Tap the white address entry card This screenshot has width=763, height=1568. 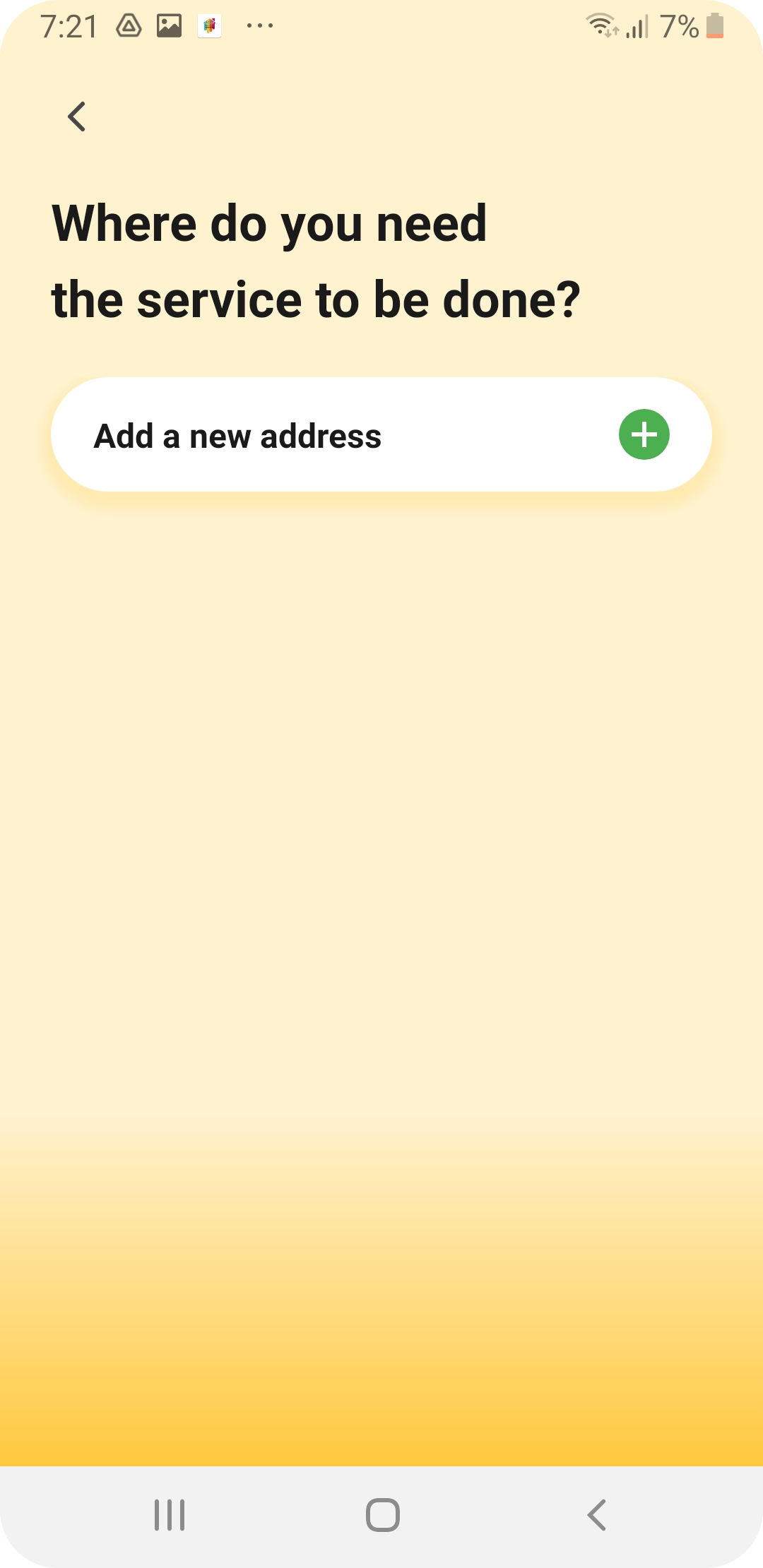[x=381, y=435]
